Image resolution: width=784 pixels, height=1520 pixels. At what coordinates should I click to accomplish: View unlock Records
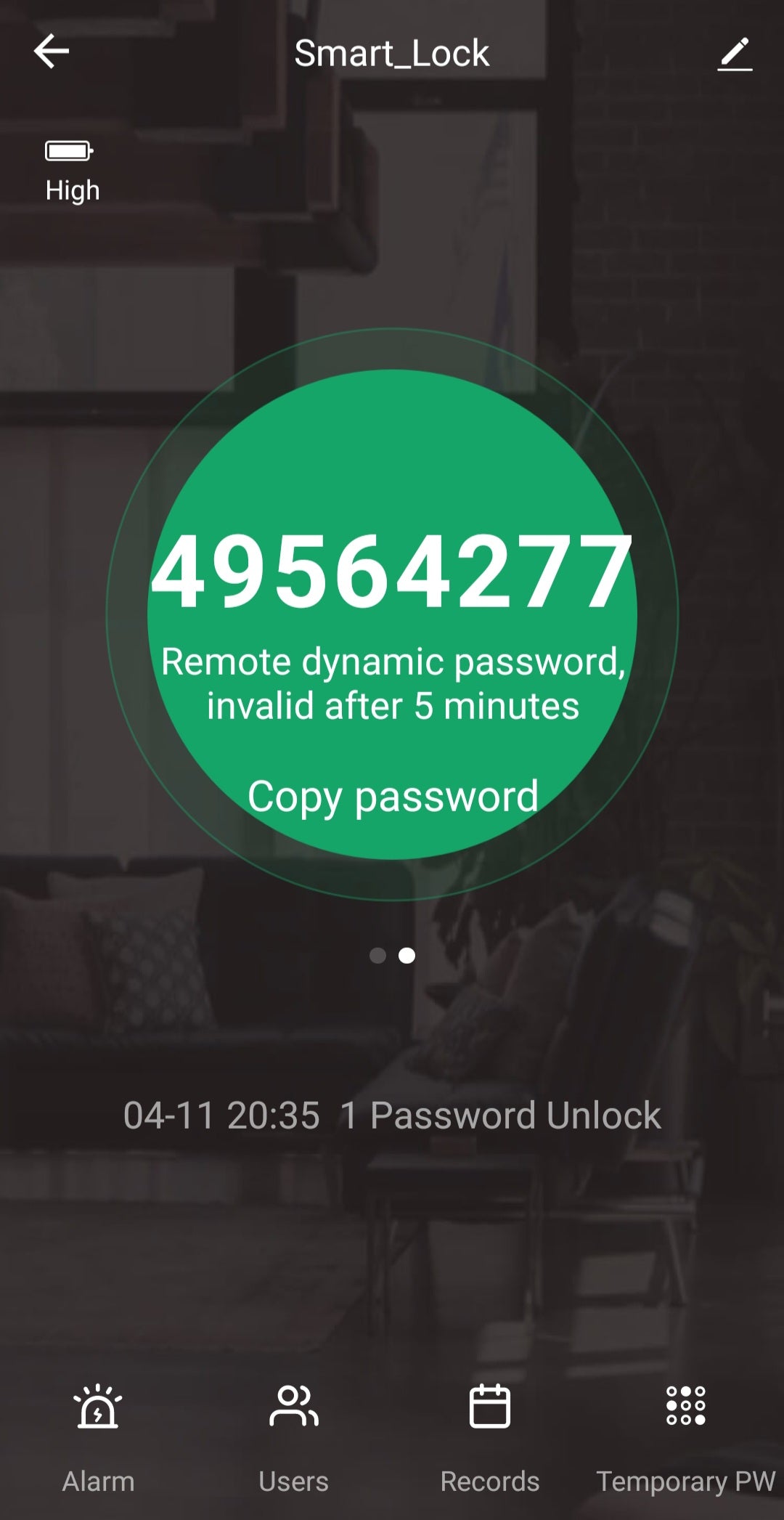tap(490, 1435)
